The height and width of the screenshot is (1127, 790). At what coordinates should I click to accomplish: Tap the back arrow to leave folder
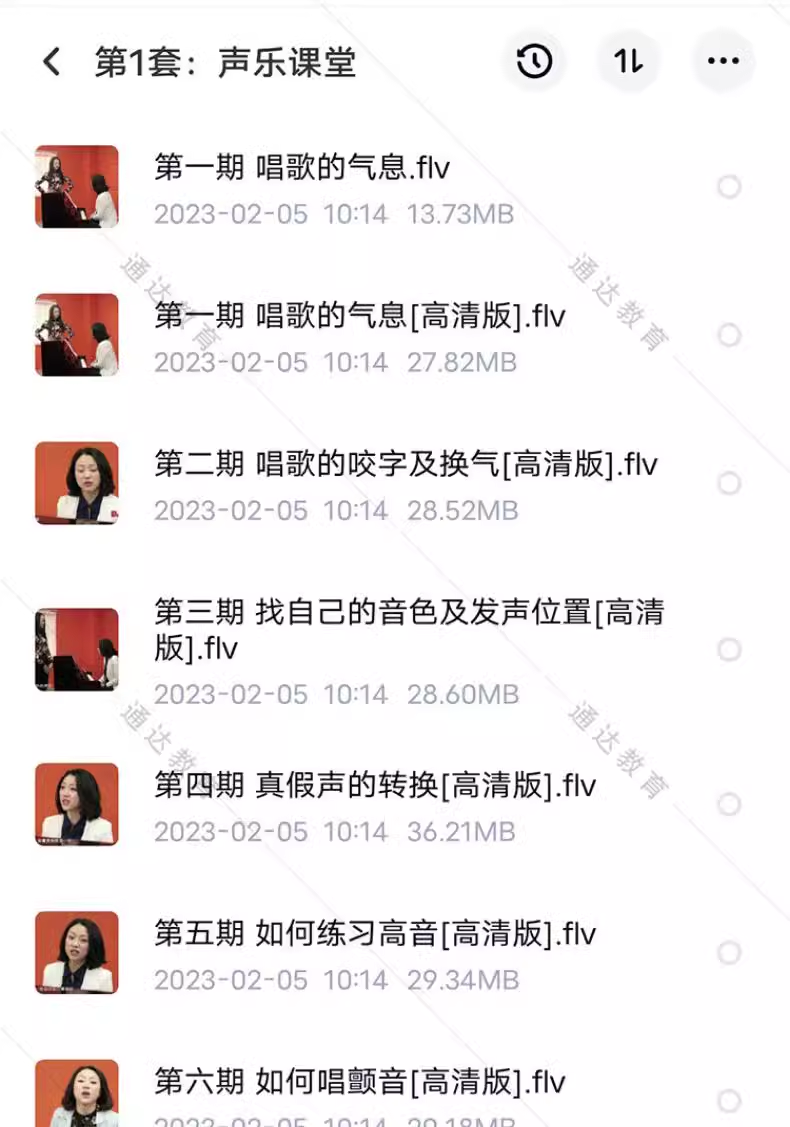(50, 61)
